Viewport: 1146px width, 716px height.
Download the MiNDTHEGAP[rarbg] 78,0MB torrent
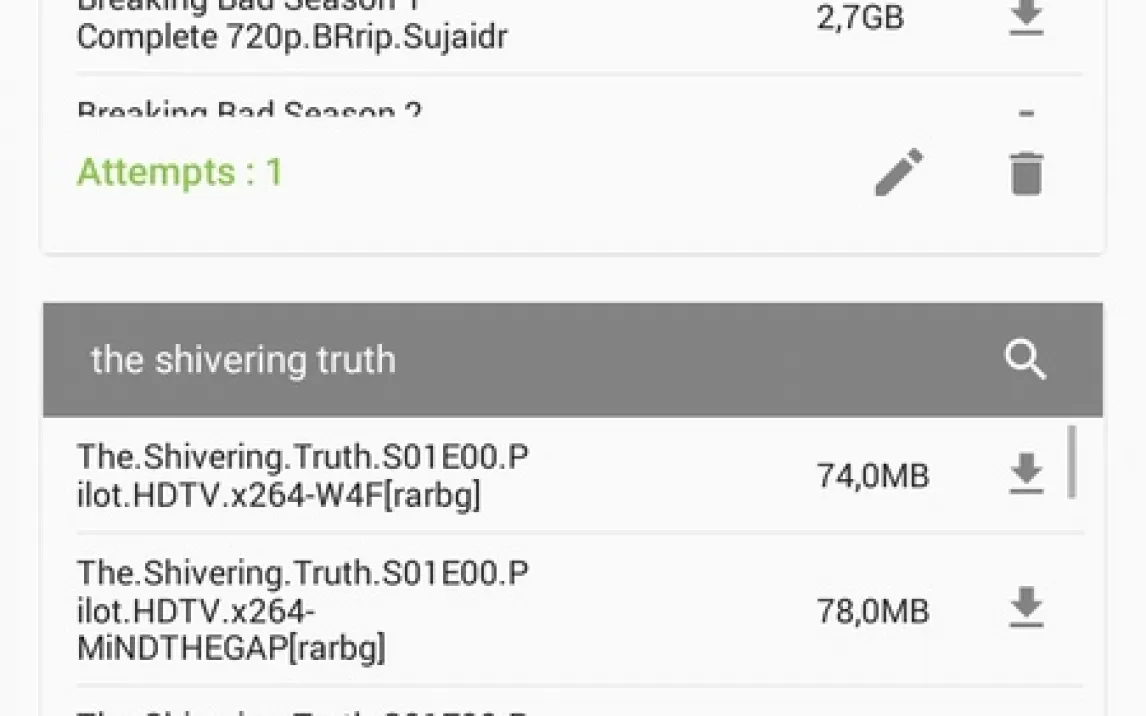coord(1026,609)
